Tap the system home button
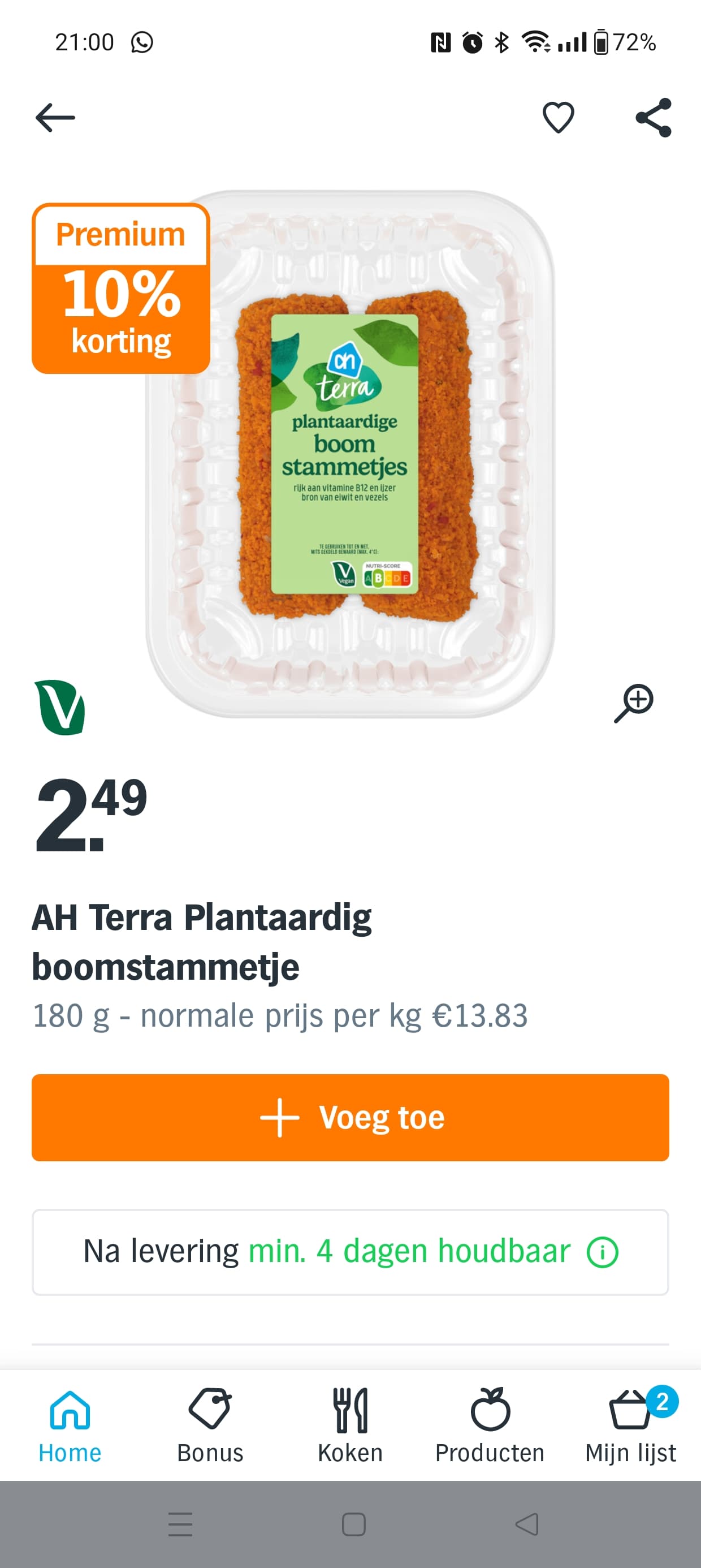 coord(353,1524)
